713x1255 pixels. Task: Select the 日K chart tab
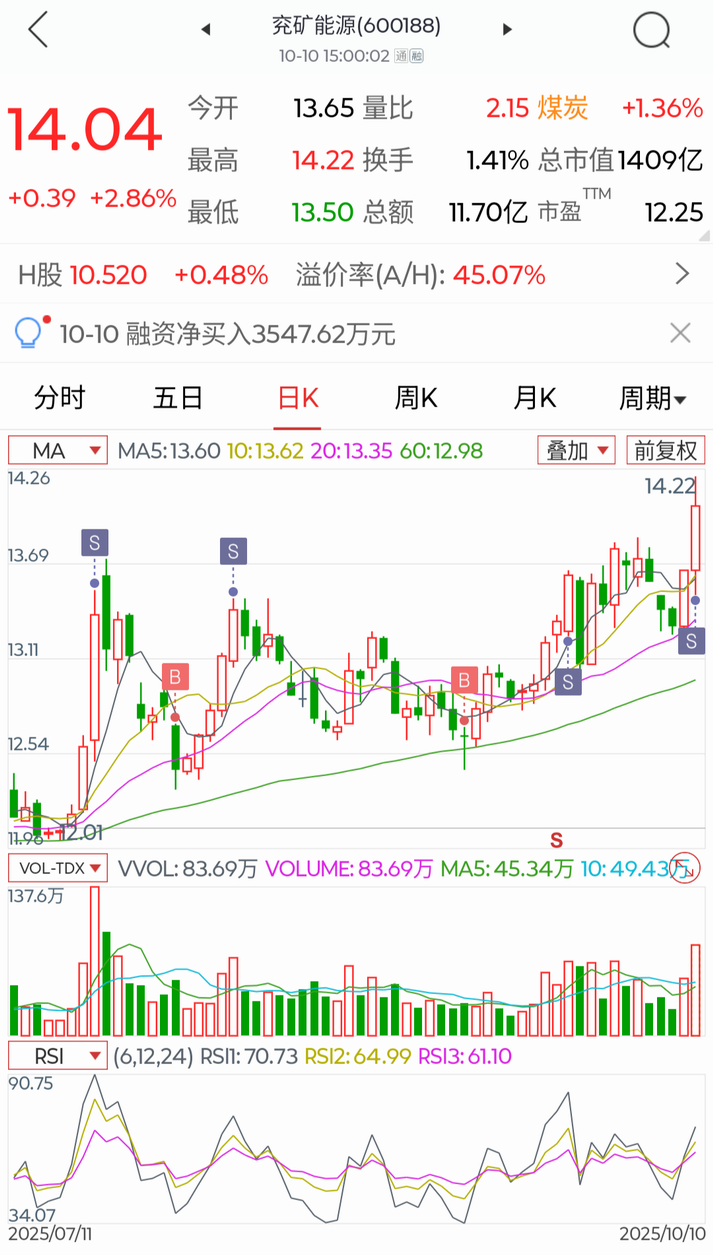pyautogui.click(x=297, y=398)
